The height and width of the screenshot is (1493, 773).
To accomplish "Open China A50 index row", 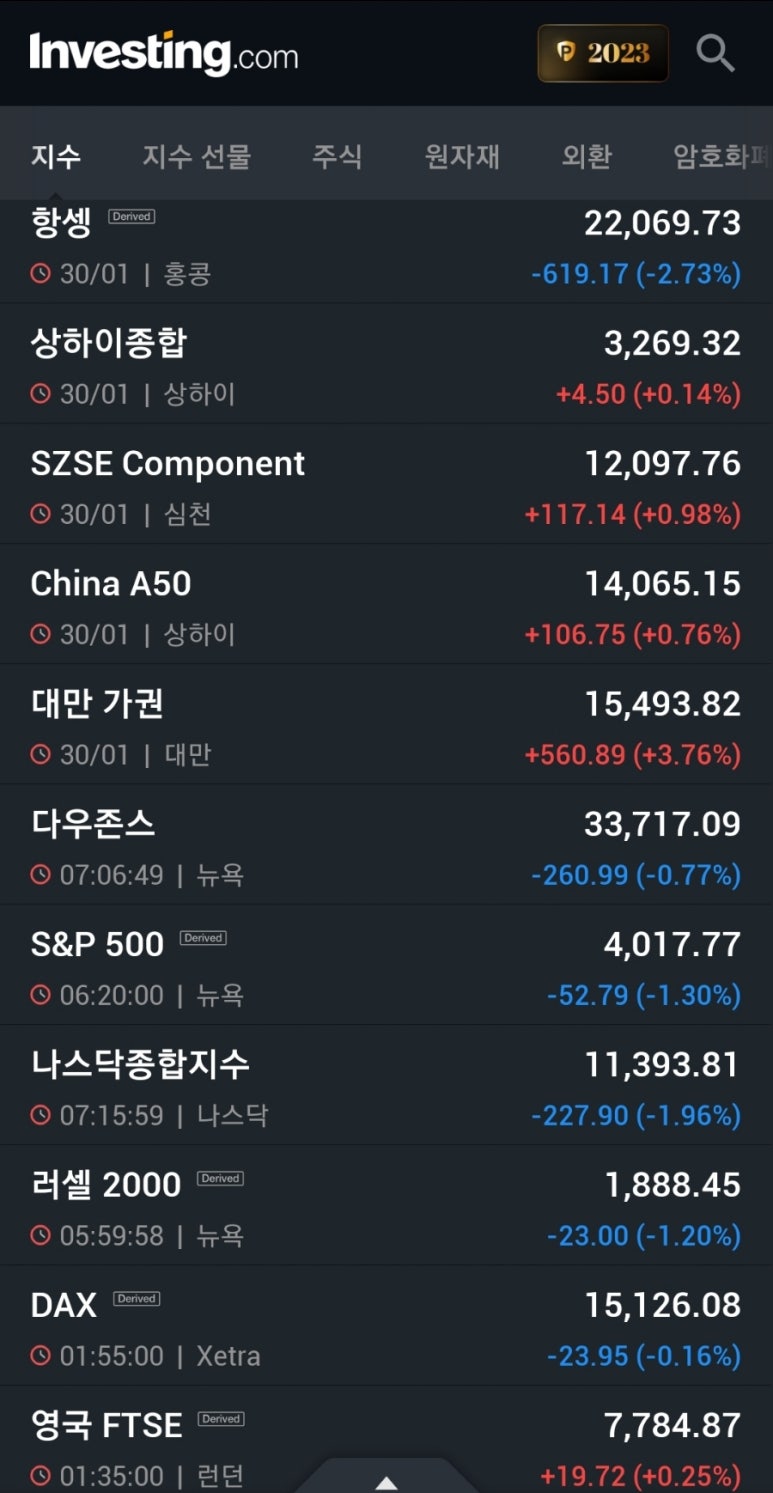I will click(386, 604).
